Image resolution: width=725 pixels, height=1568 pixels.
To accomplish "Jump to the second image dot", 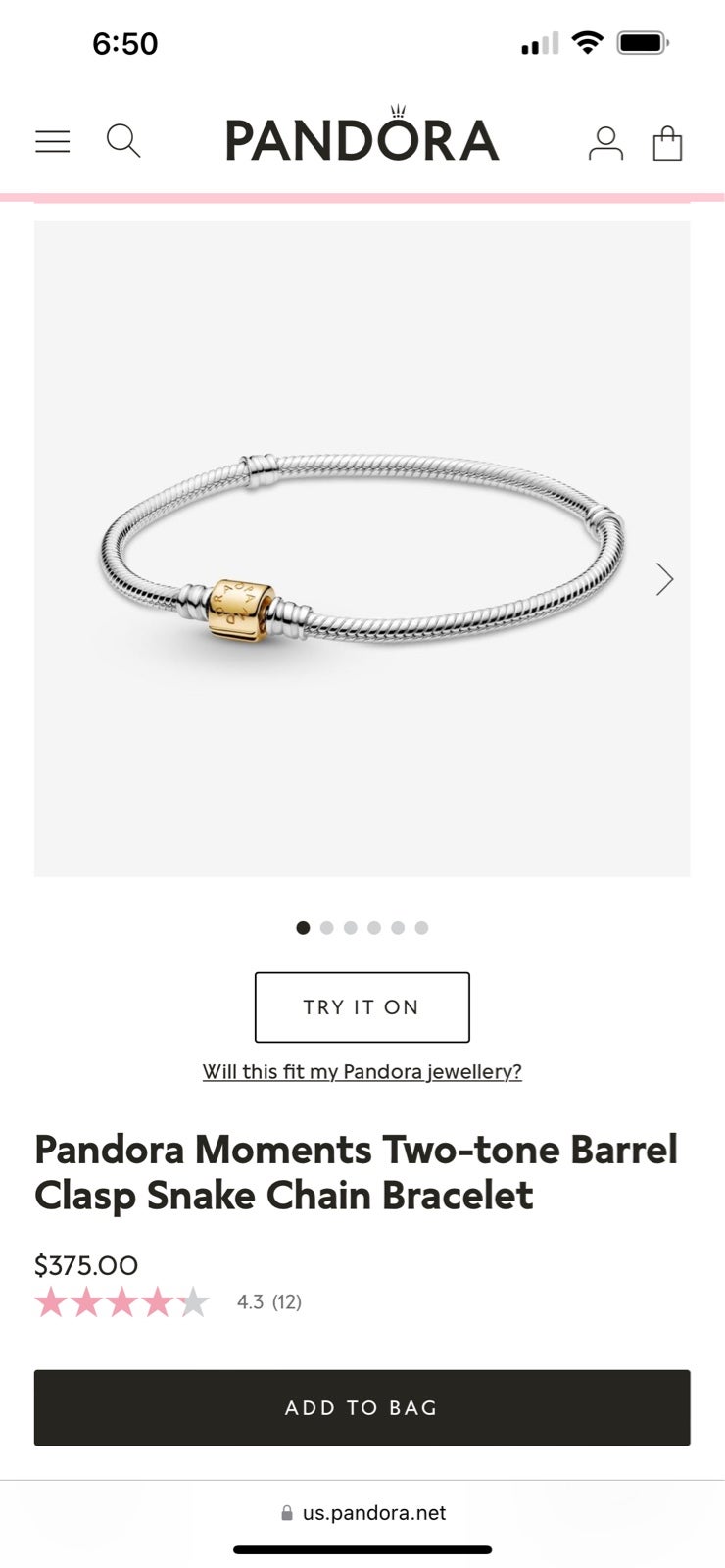I will click(327, 928).
